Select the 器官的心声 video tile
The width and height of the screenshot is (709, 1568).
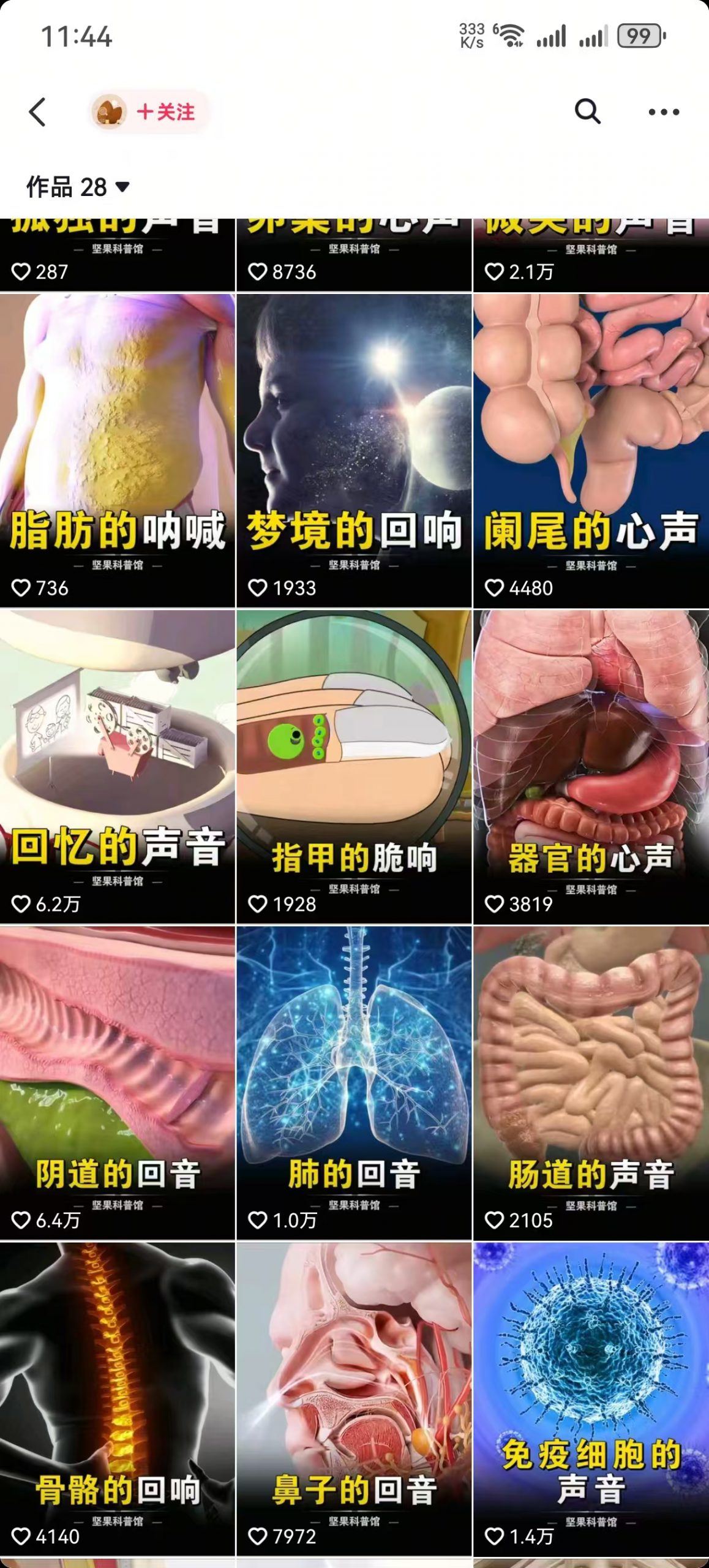(x=591, y=767)
